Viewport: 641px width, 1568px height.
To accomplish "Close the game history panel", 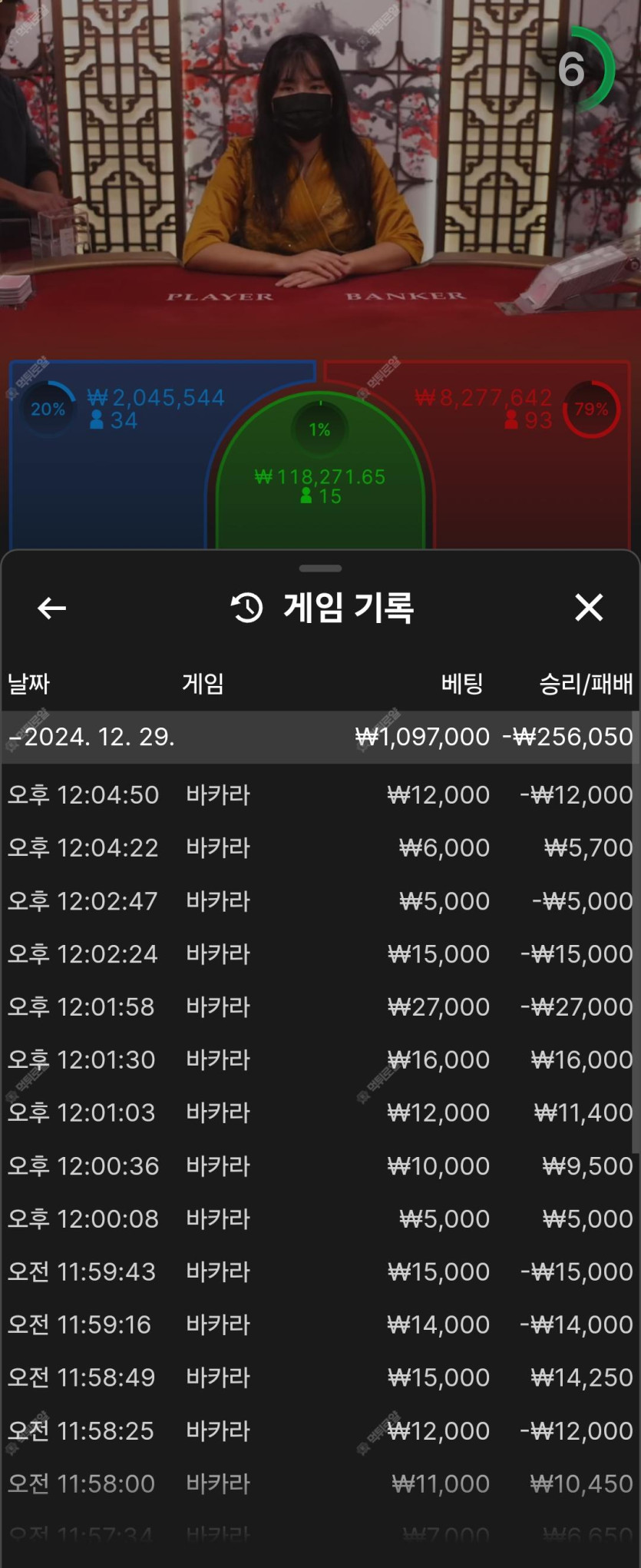I will pyautogui.click(x=589, y=607).
